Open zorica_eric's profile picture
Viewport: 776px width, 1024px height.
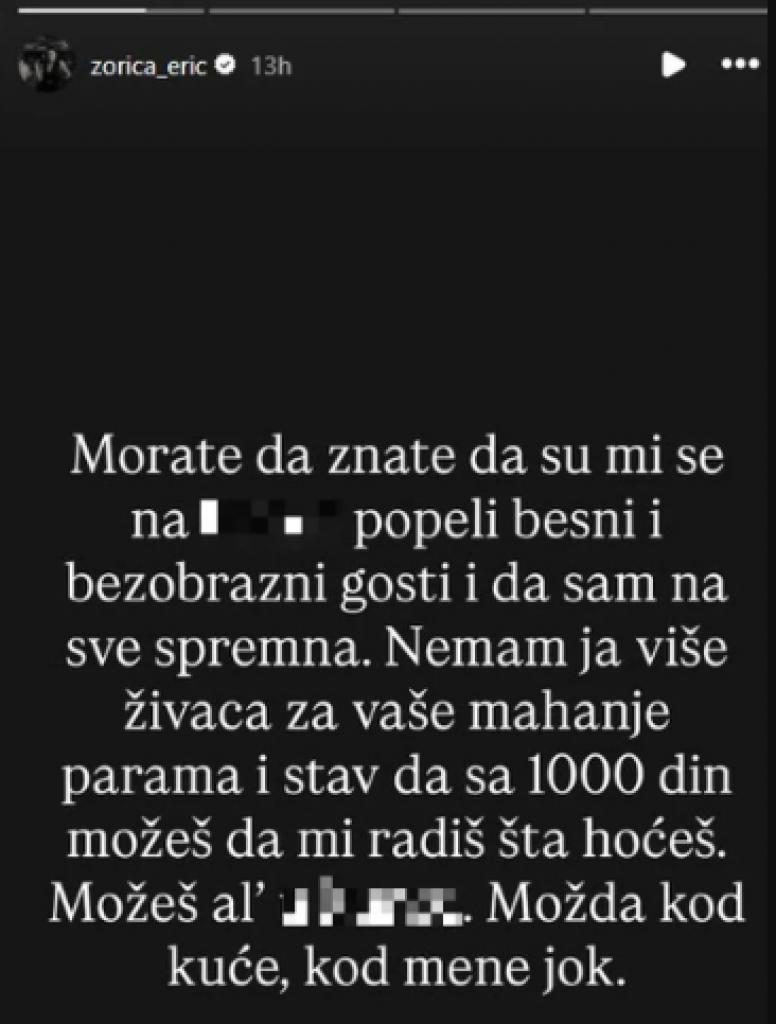click(45, 65)
